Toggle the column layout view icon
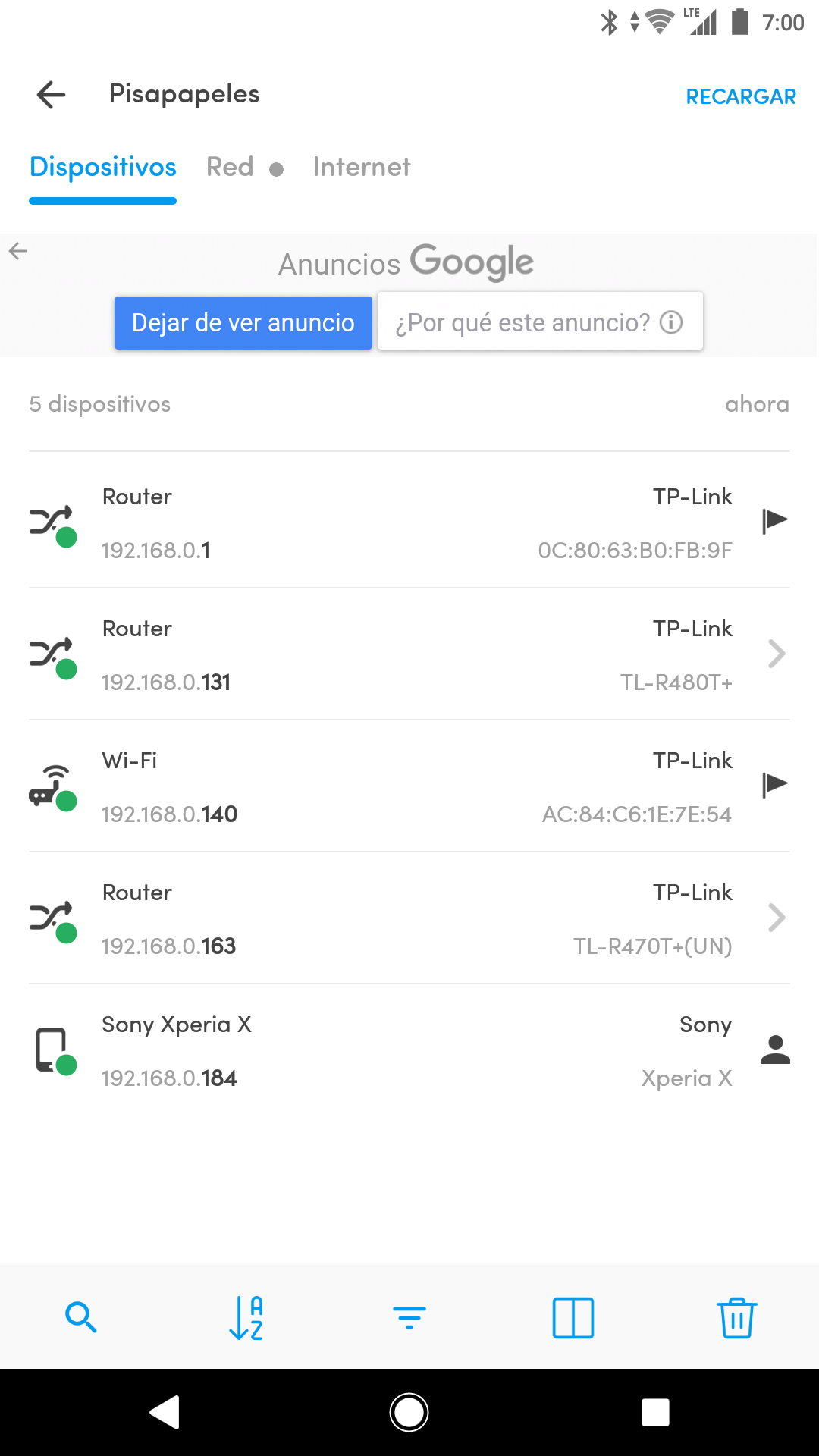 tap(573, 1317)
